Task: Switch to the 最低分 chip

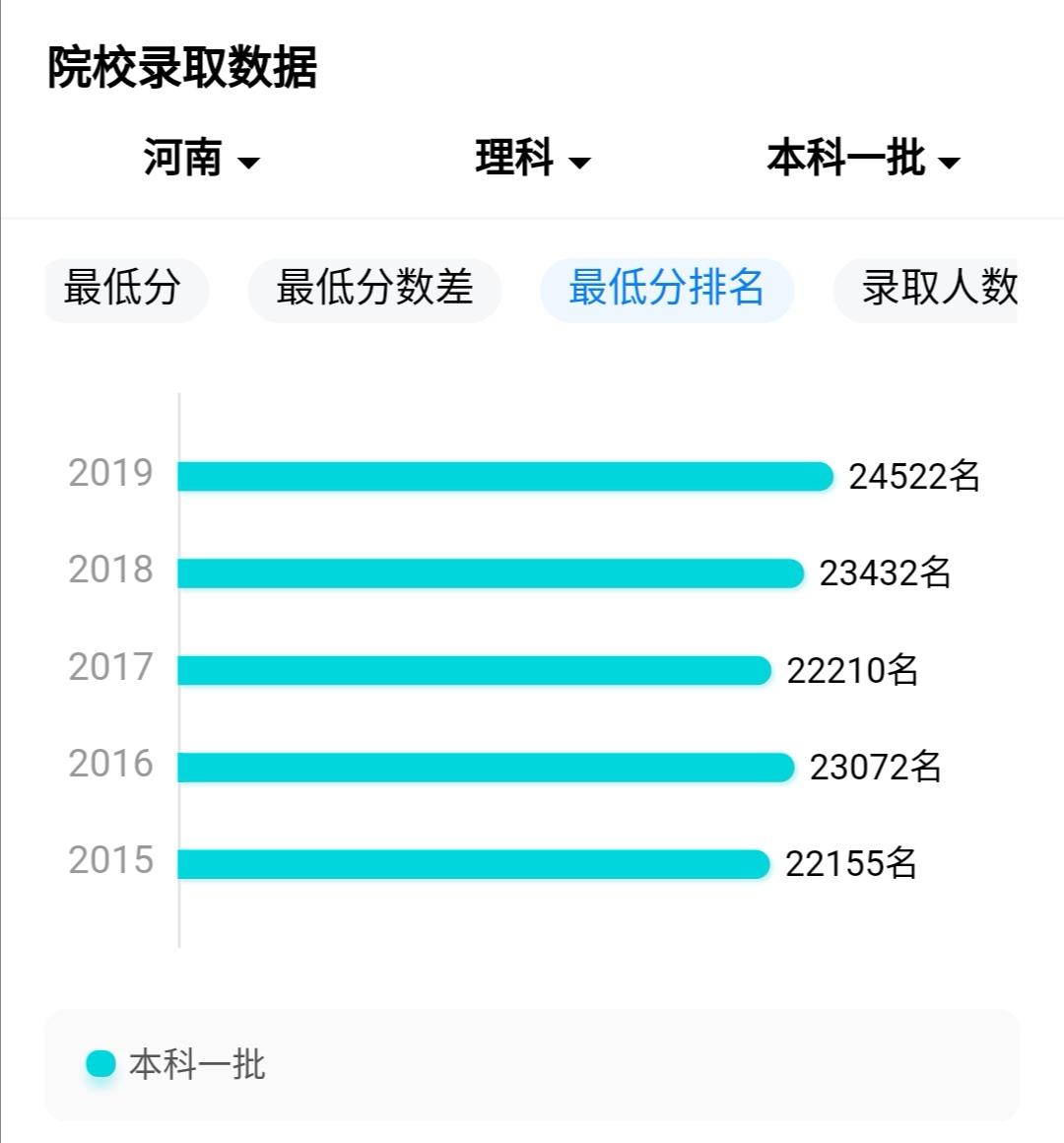Action: tap(125, 290)
